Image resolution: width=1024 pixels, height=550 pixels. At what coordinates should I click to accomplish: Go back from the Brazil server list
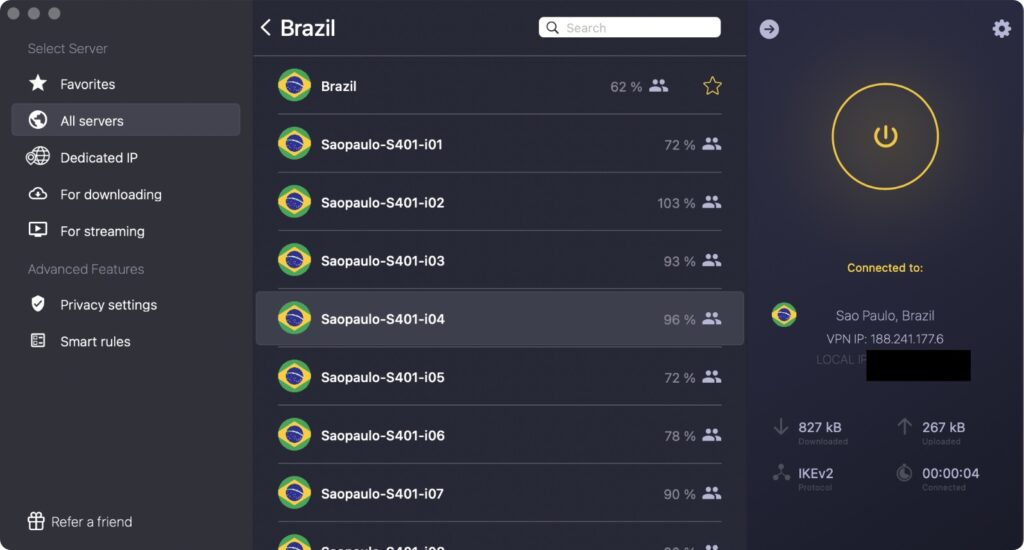click(x=266, y=28)
